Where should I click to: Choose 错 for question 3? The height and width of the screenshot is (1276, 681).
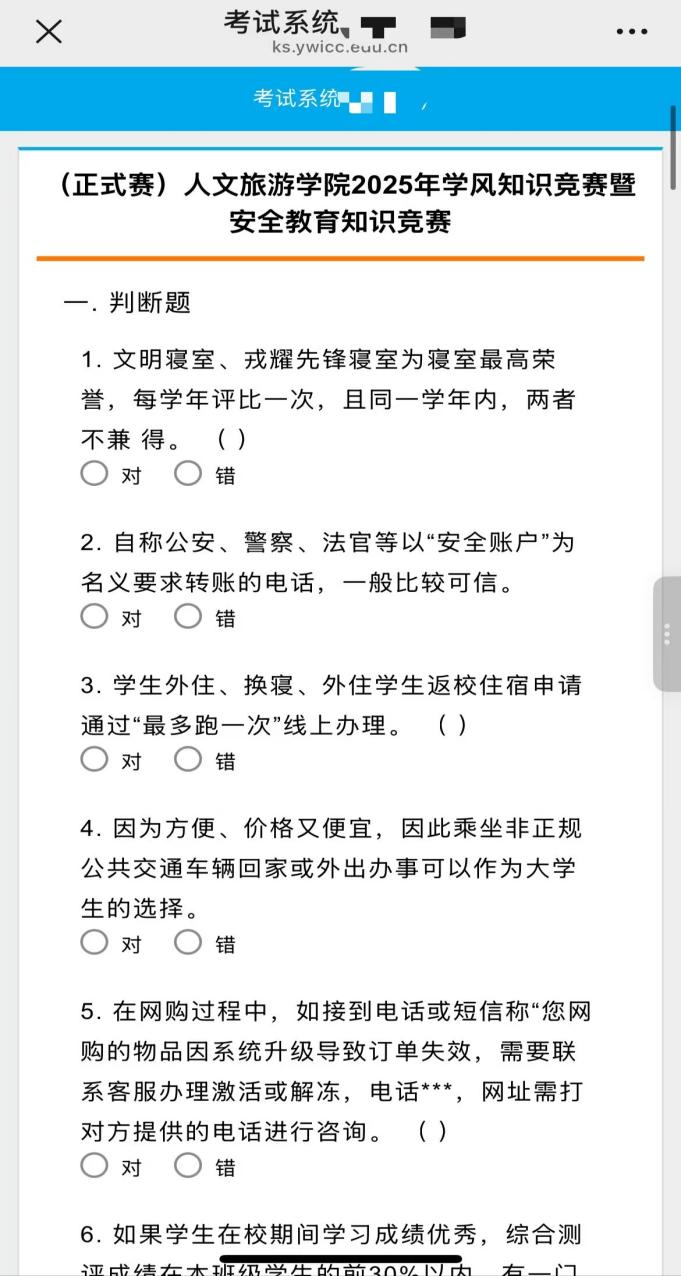click(188, 760)
